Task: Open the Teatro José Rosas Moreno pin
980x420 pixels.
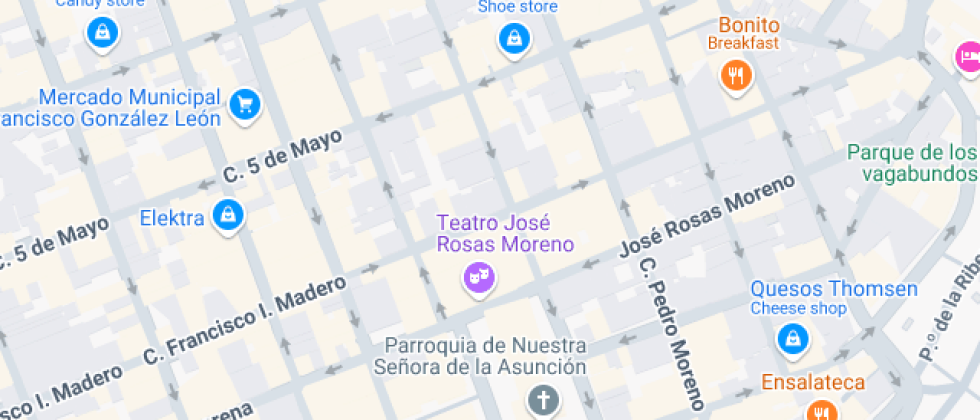Action: 479,276
